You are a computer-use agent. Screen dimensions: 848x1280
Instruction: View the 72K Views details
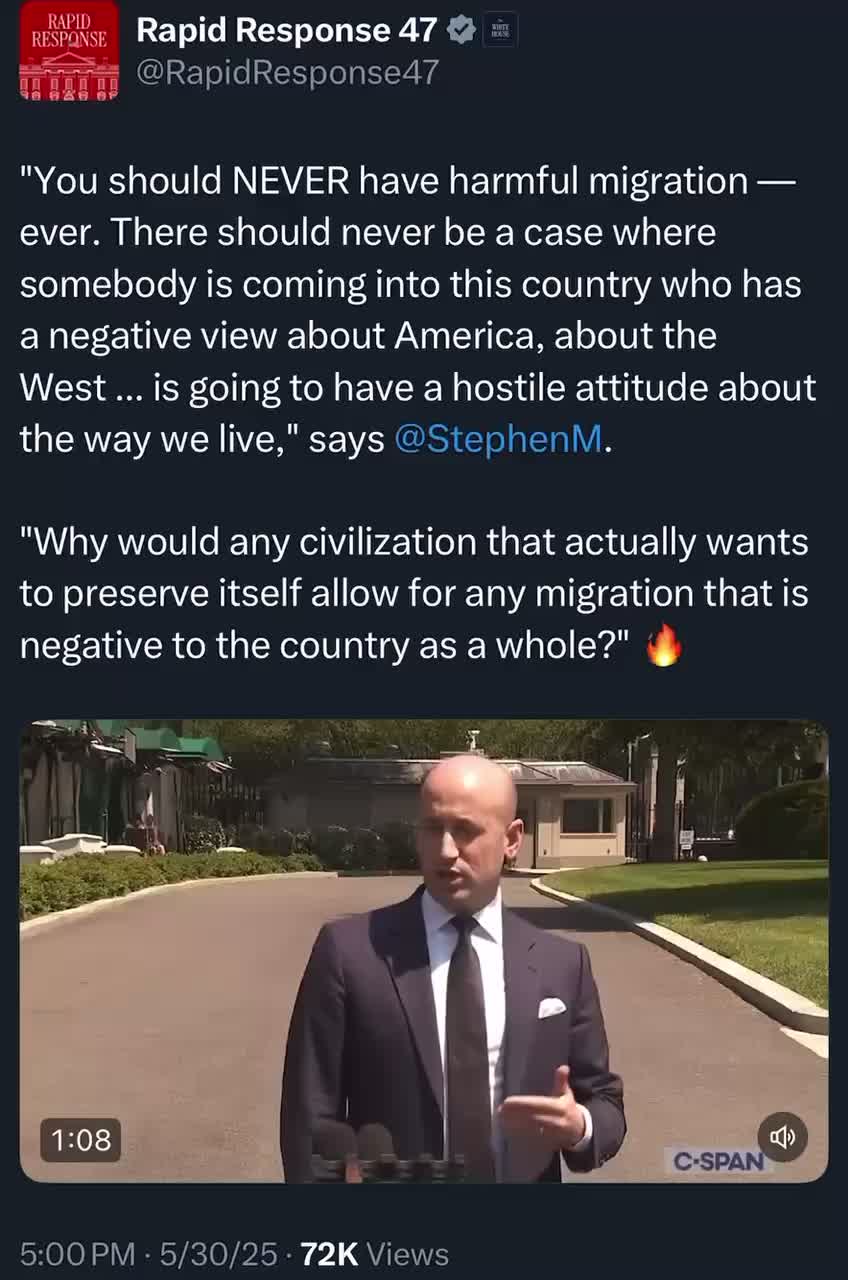(x=374, y=1254)
